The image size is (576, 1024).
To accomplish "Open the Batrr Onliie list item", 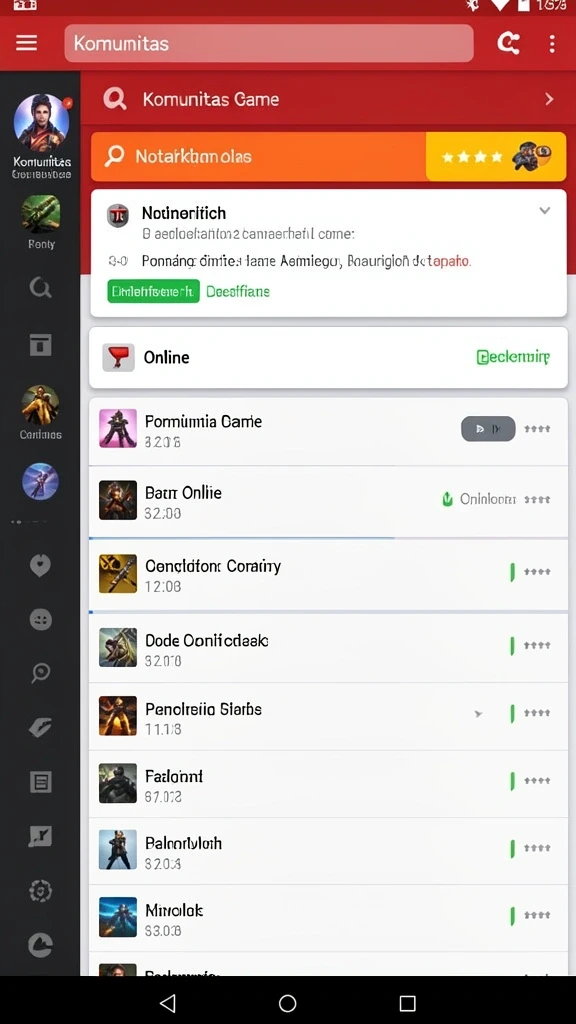I will click(328, 501).
